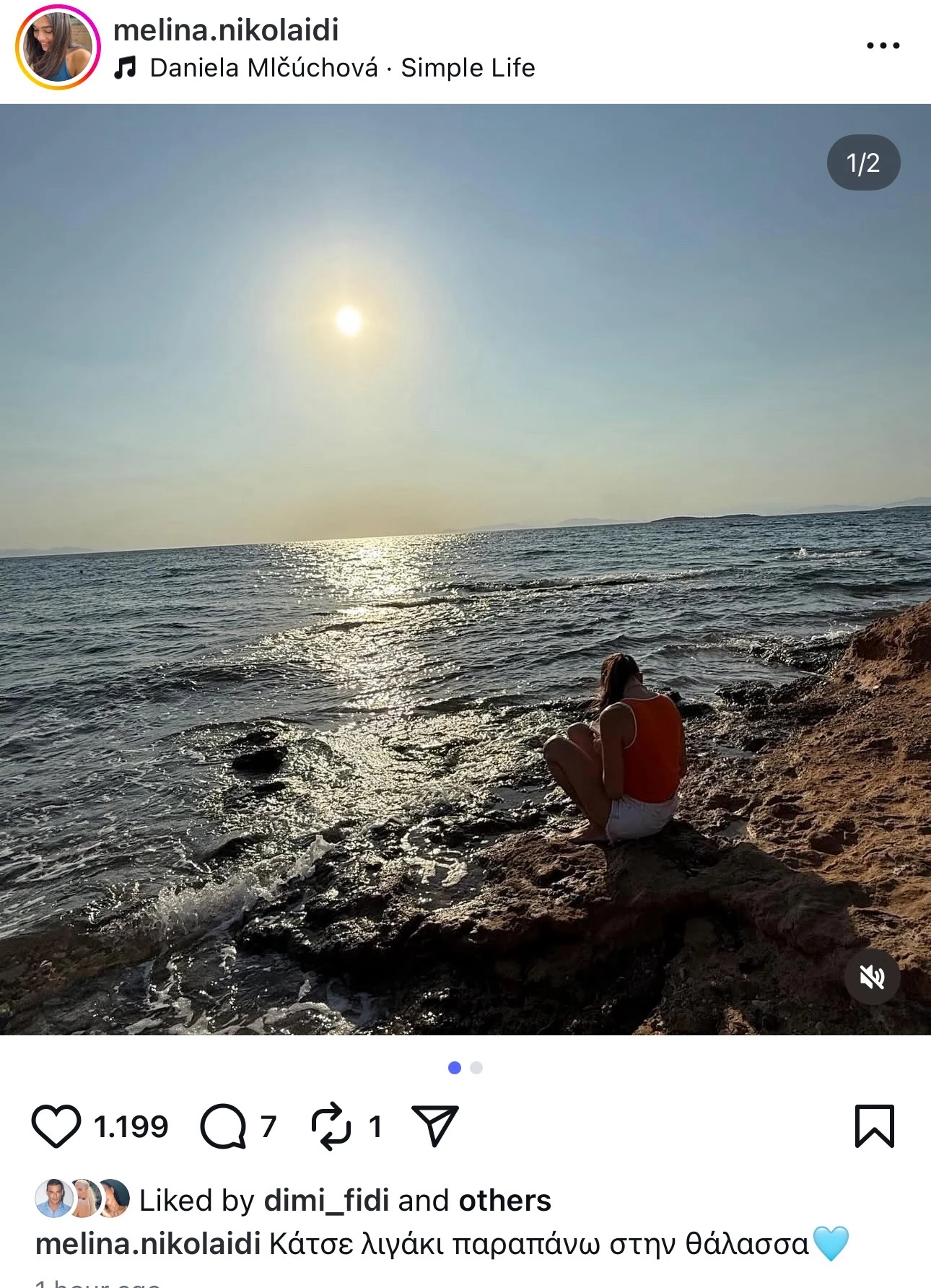Open dimi_fidi's profile from likes
Viewport: 931px width, 1288px height.
coord(326,1201)
